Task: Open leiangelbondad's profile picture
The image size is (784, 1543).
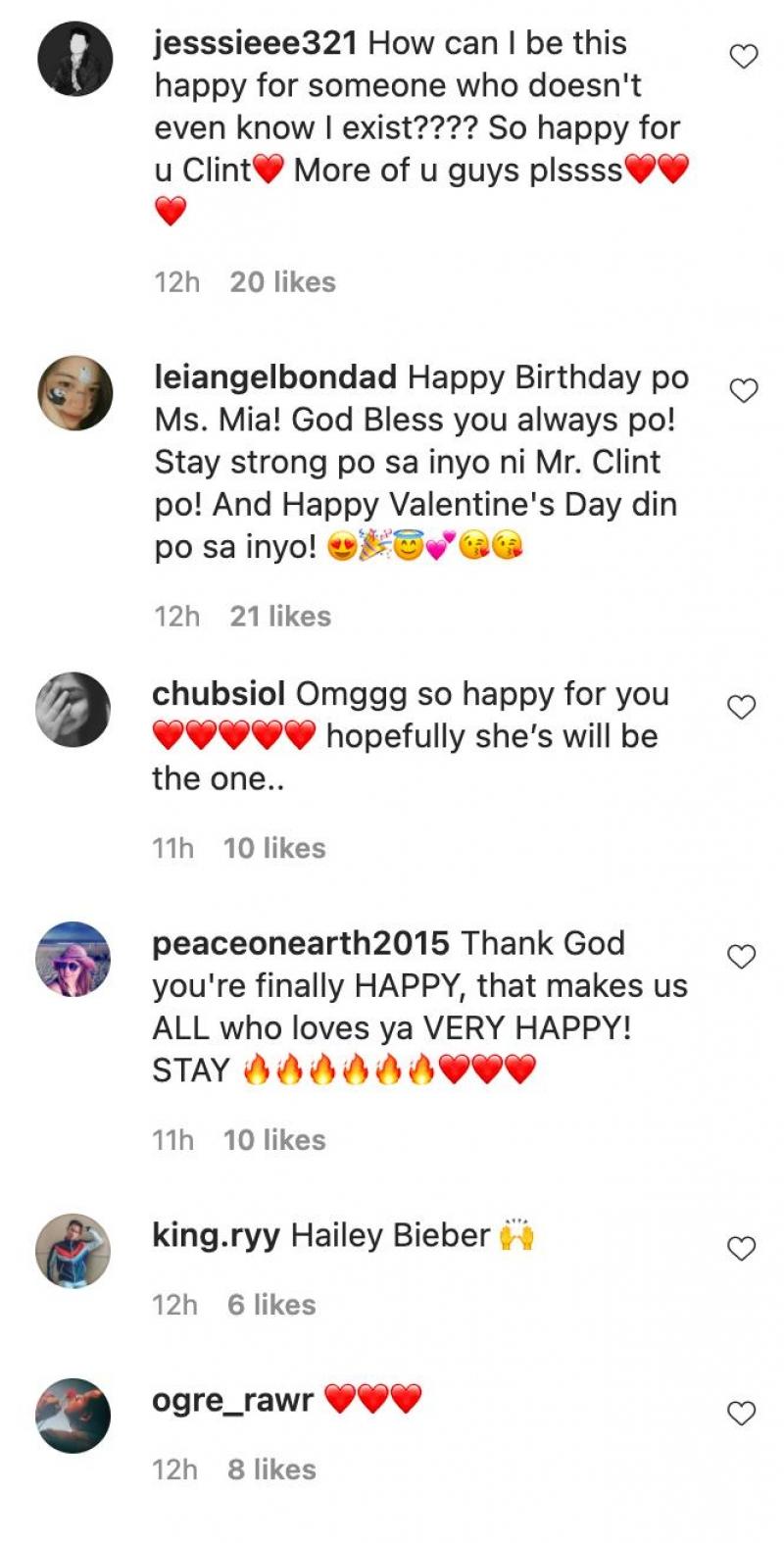Action: [x=75, y=393]
